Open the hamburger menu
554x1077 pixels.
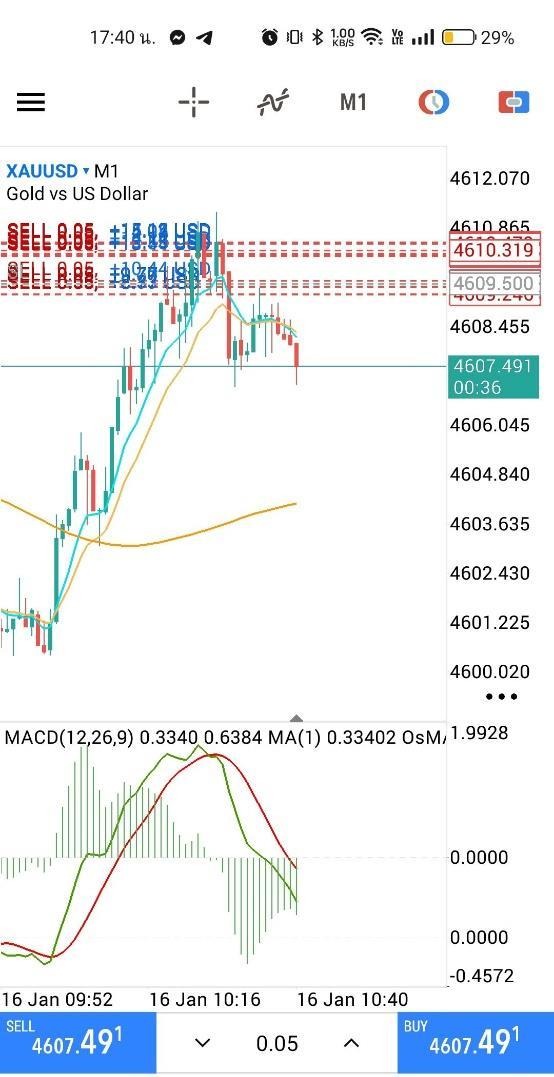(x=31, y=103)
